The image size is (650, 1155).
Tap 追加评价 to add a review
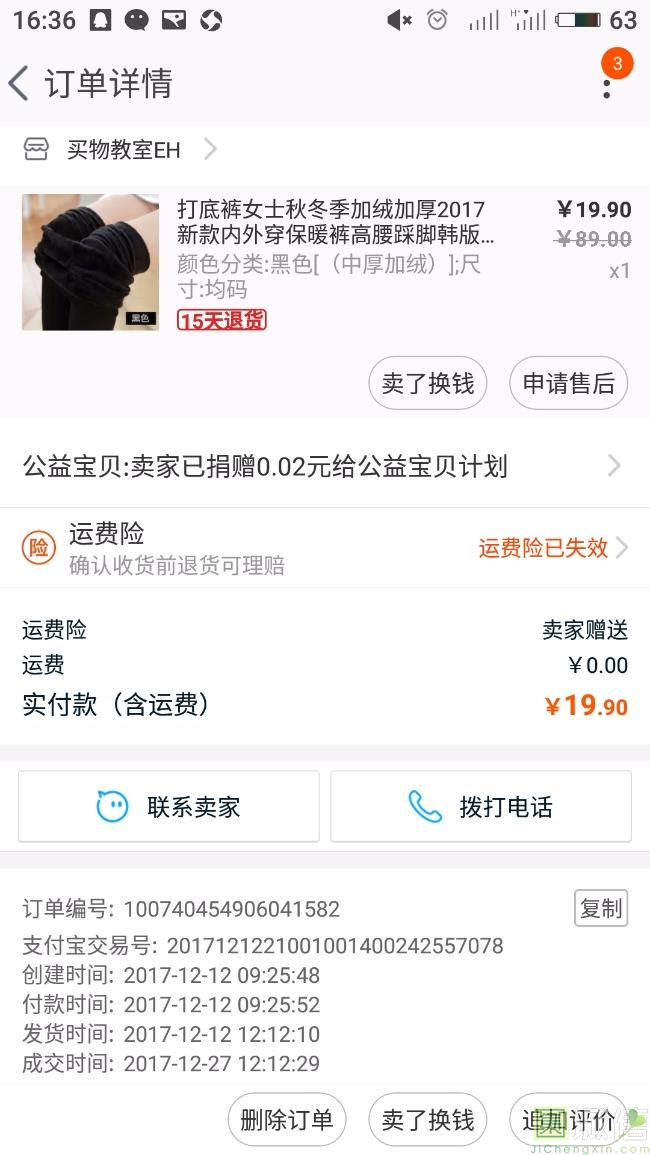coord(568,1119)
